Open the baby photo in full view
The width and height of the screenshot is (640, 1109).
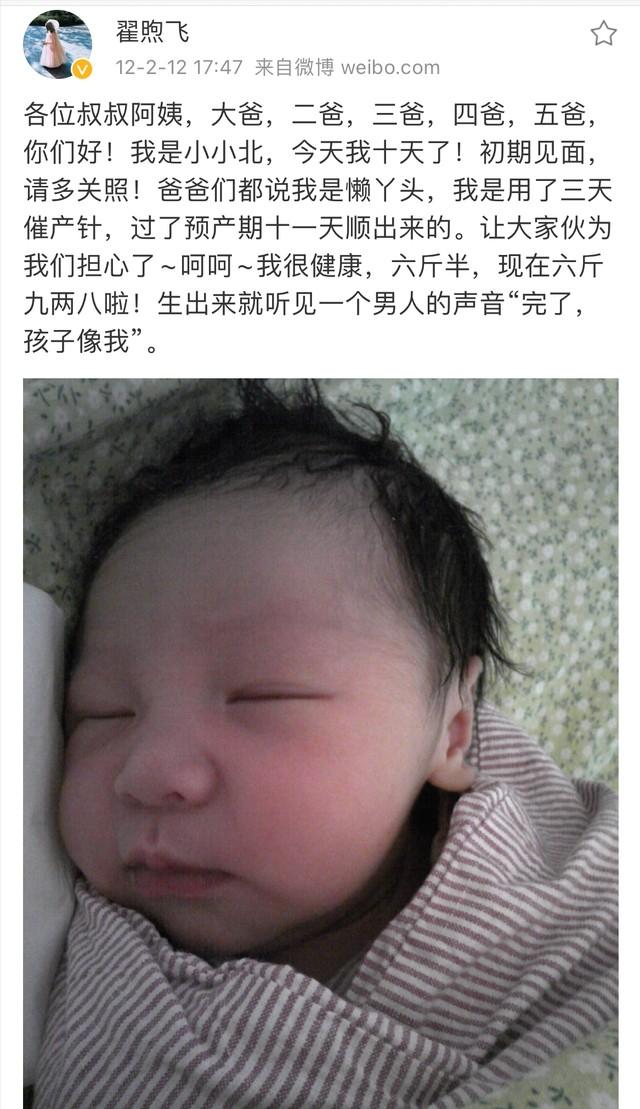pyautogui.click(x=320, y=740)
